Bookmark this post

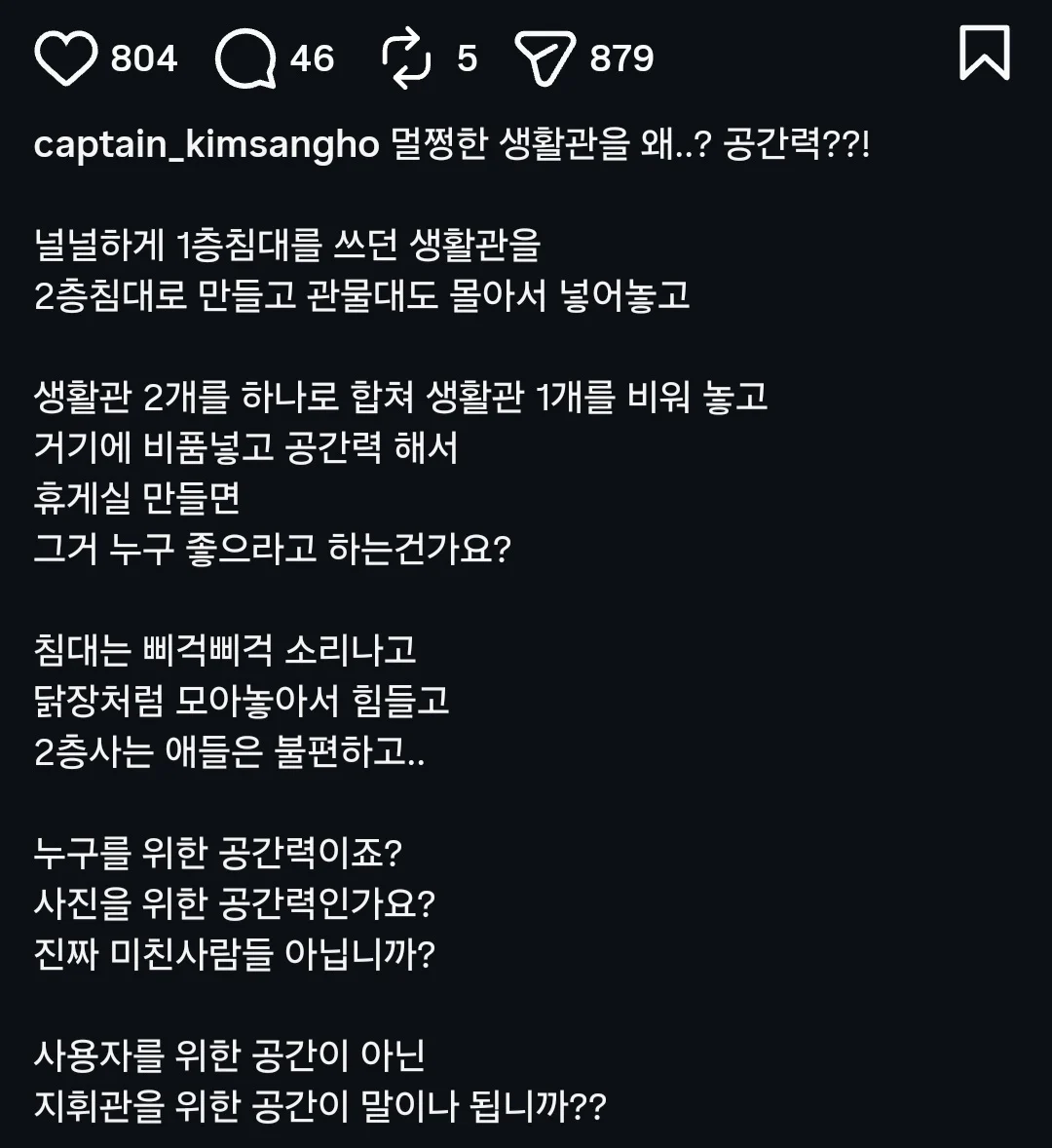point(984,54)
